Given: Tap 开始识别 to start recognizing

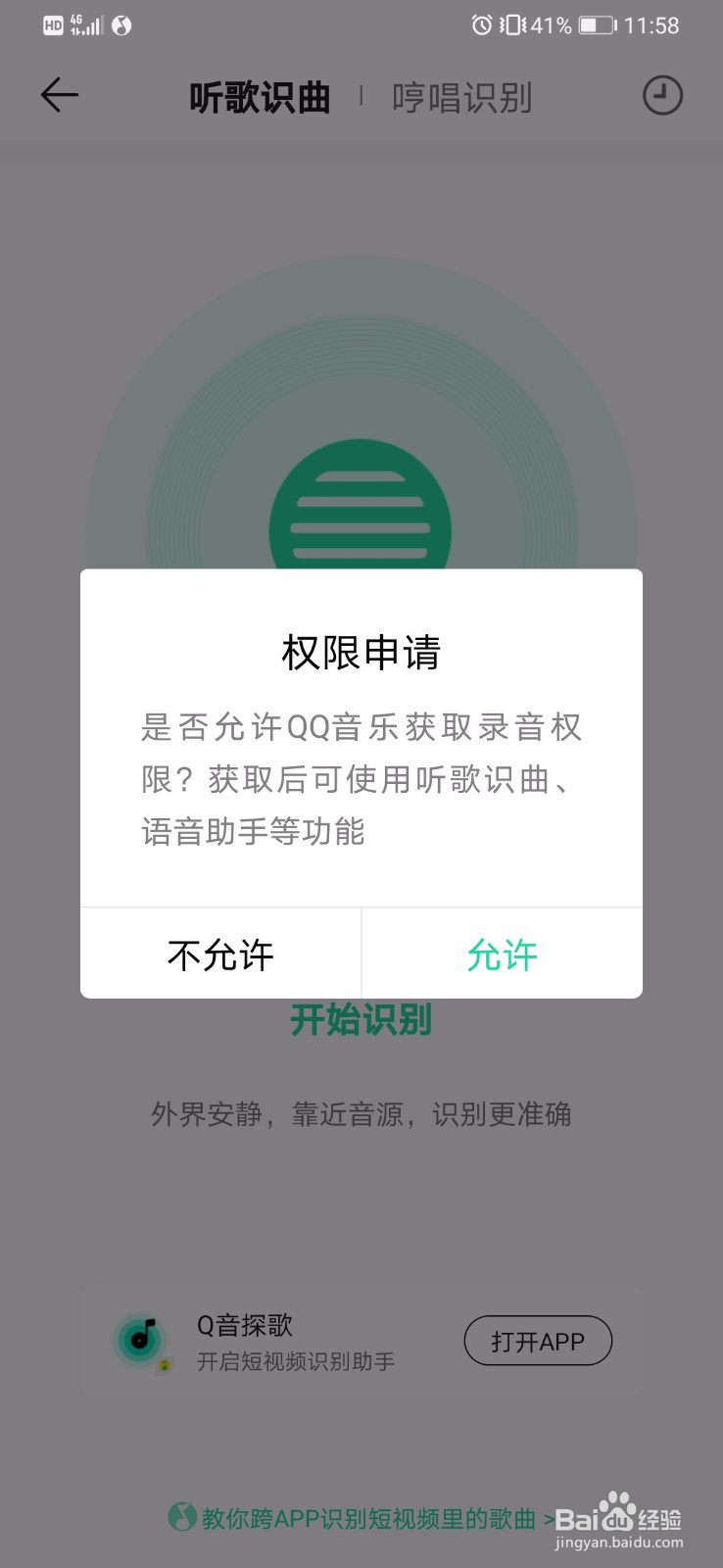Looking at the screenshot, I should point(361,1020).
